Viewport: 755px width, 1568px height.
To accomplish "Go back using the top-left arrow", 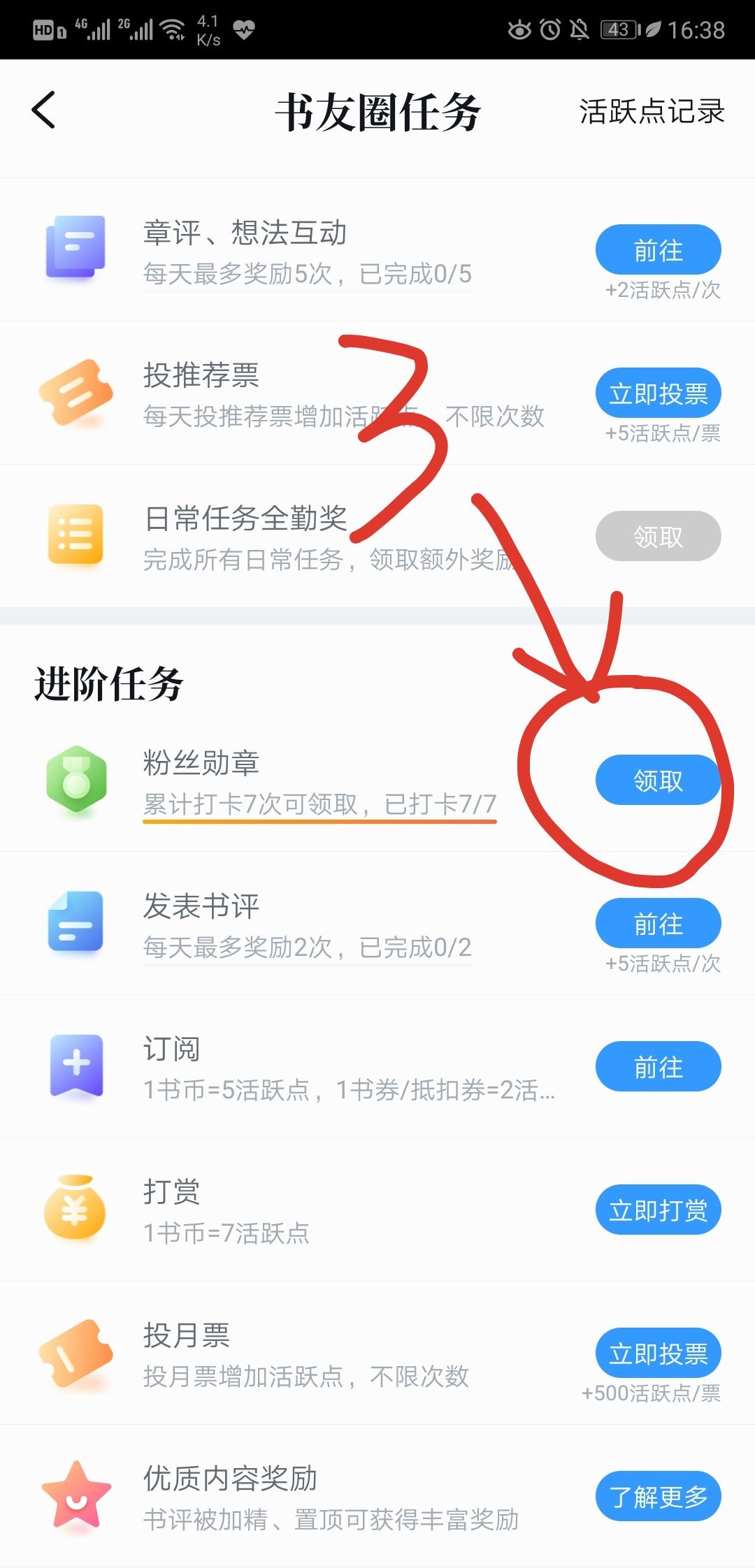I will 43,110.
